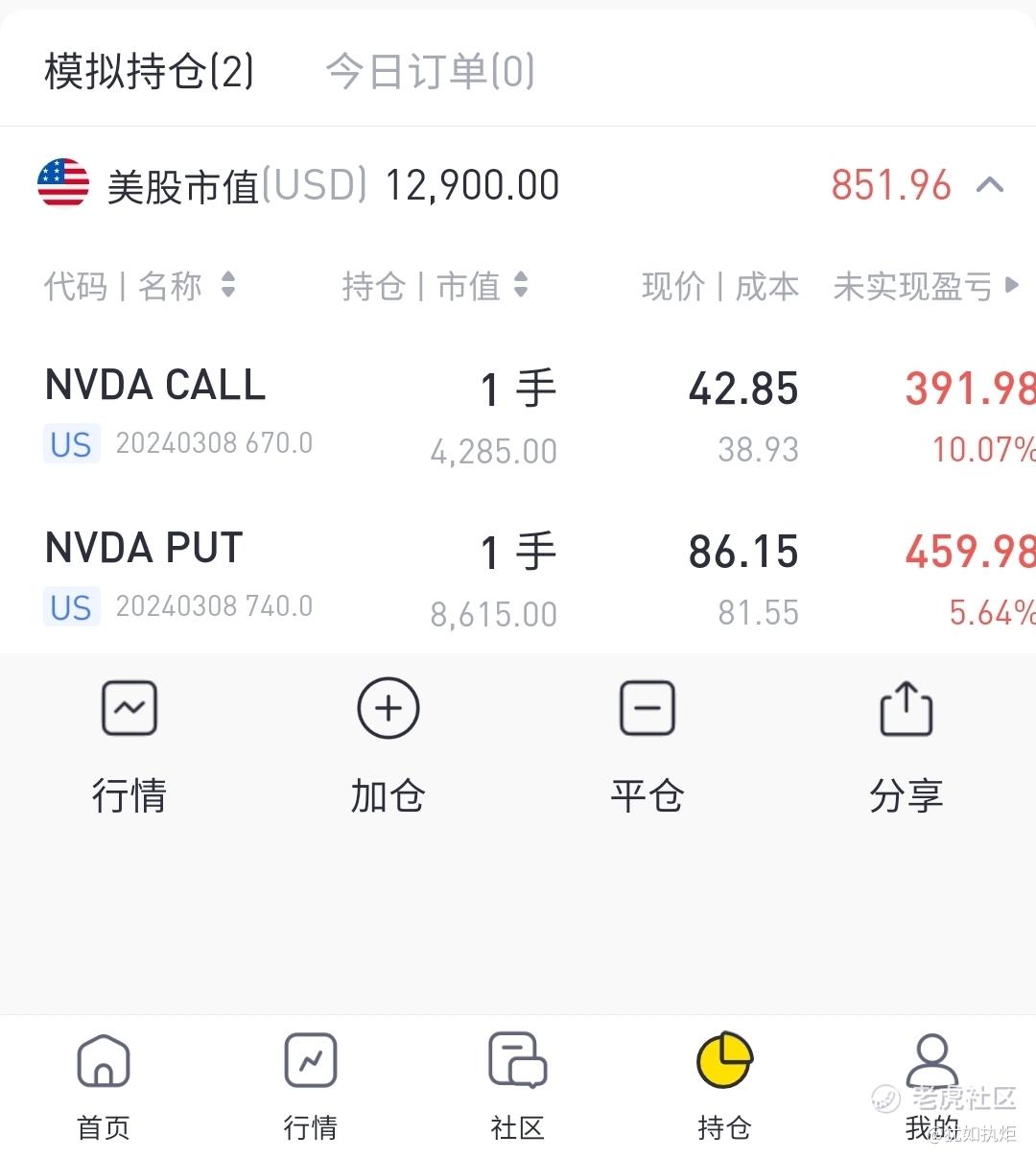Viewport: 1036px width, 1158px height.
Task: Collapse the 美股市值 section chevron
Action: click(x=990, y=185)
